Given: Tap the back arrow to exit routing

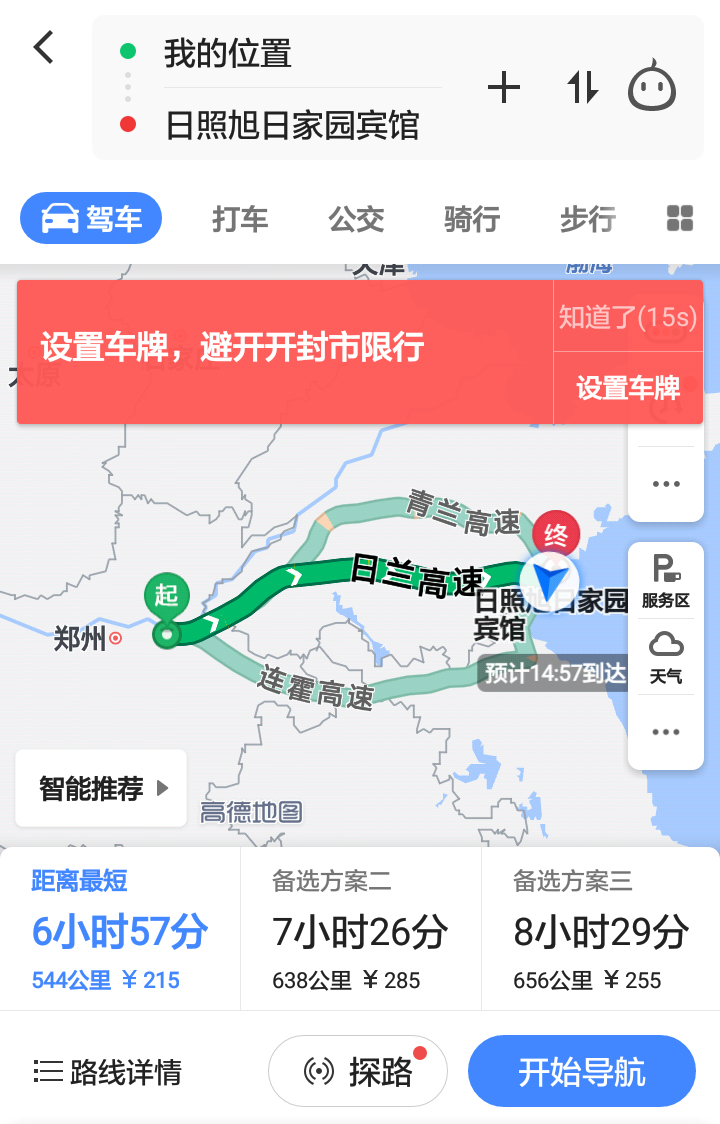Looking at the screenshot, I should click(42, 46).
